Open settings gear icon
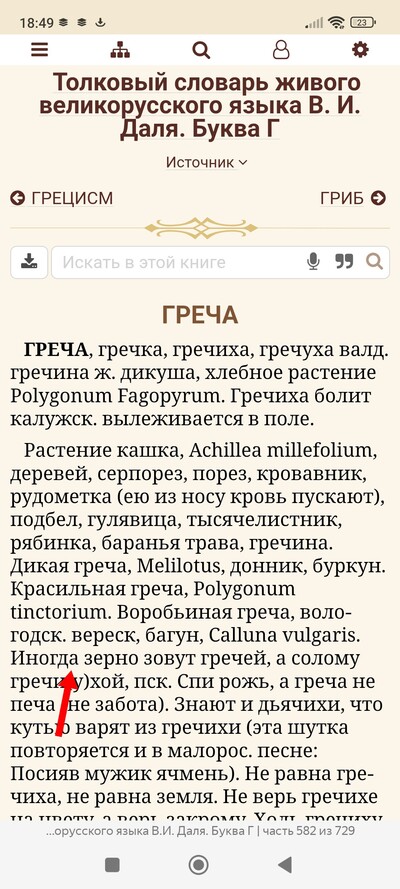Viewport: 400px width, 889px height. coord(360,50)
